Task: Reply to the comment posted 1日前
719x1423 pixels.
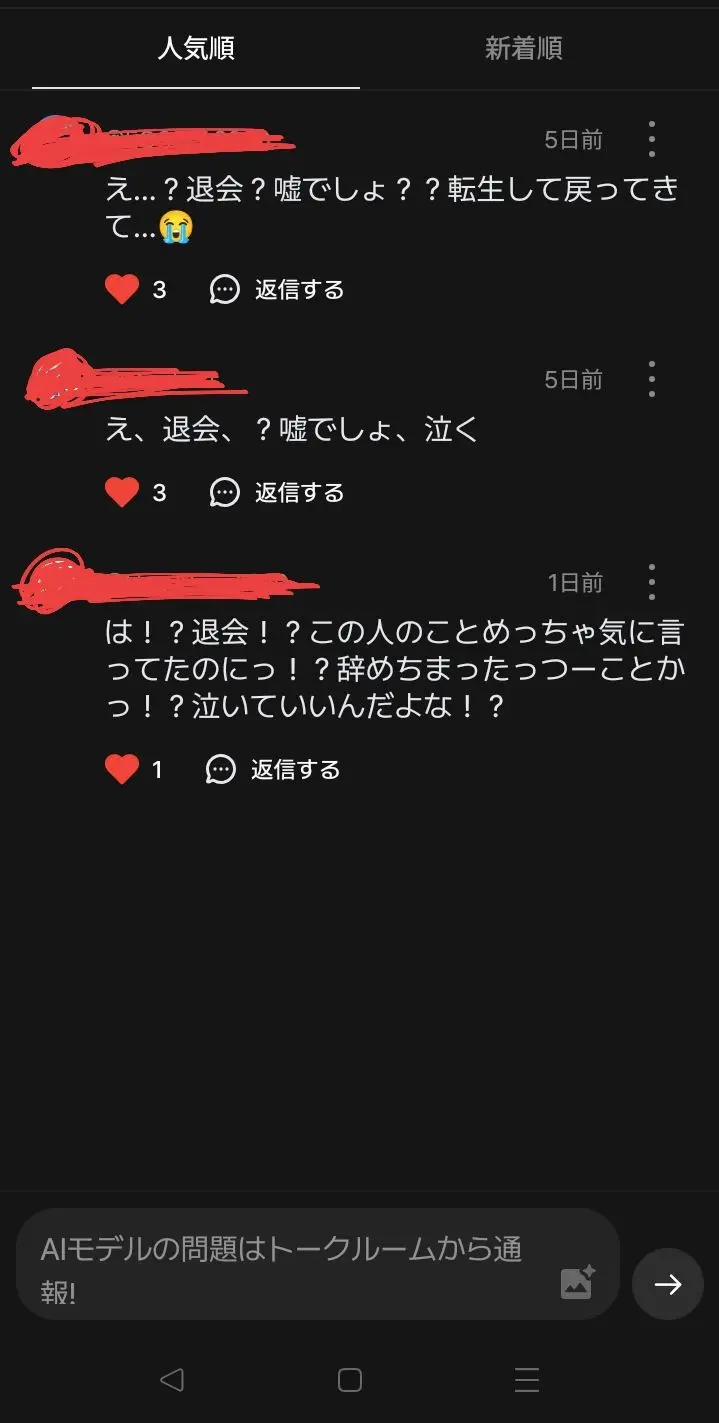Action: click(273, 769)
